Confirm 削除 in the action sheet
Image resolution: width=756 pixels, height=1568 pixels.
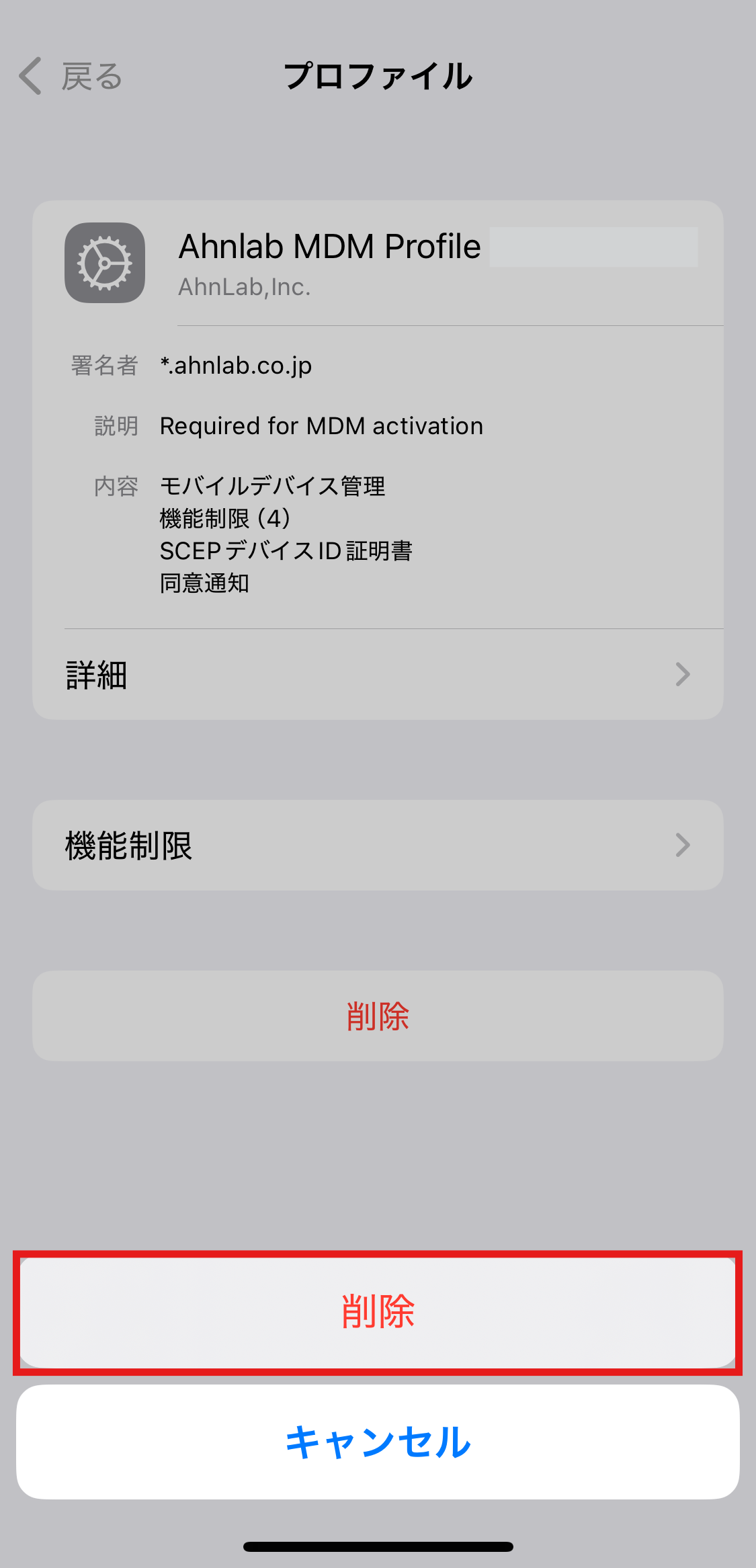click(378, 1311)
